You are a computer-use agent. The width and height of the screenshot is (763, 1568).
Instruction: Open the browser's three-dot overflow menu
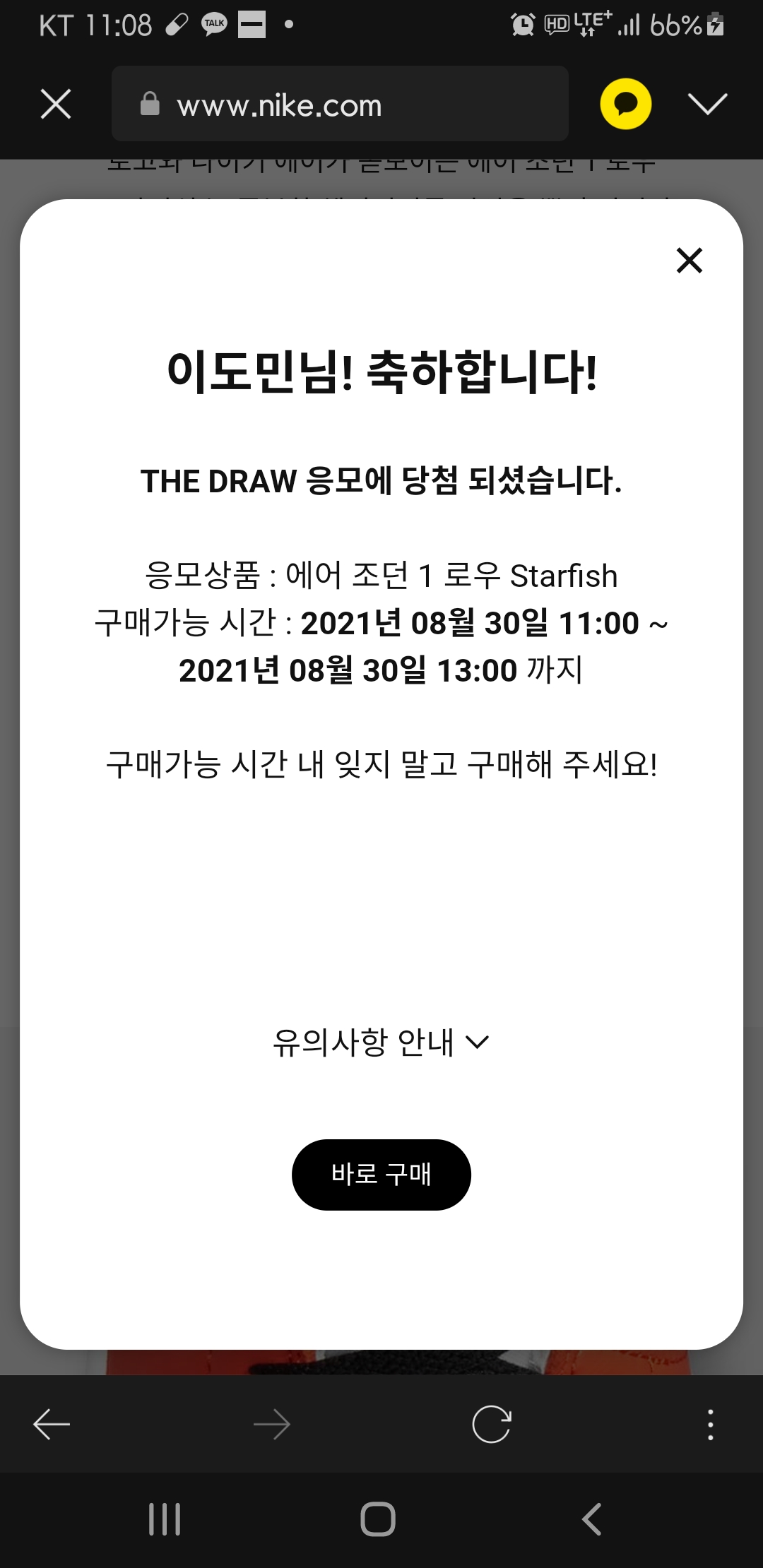(710, 1424)
